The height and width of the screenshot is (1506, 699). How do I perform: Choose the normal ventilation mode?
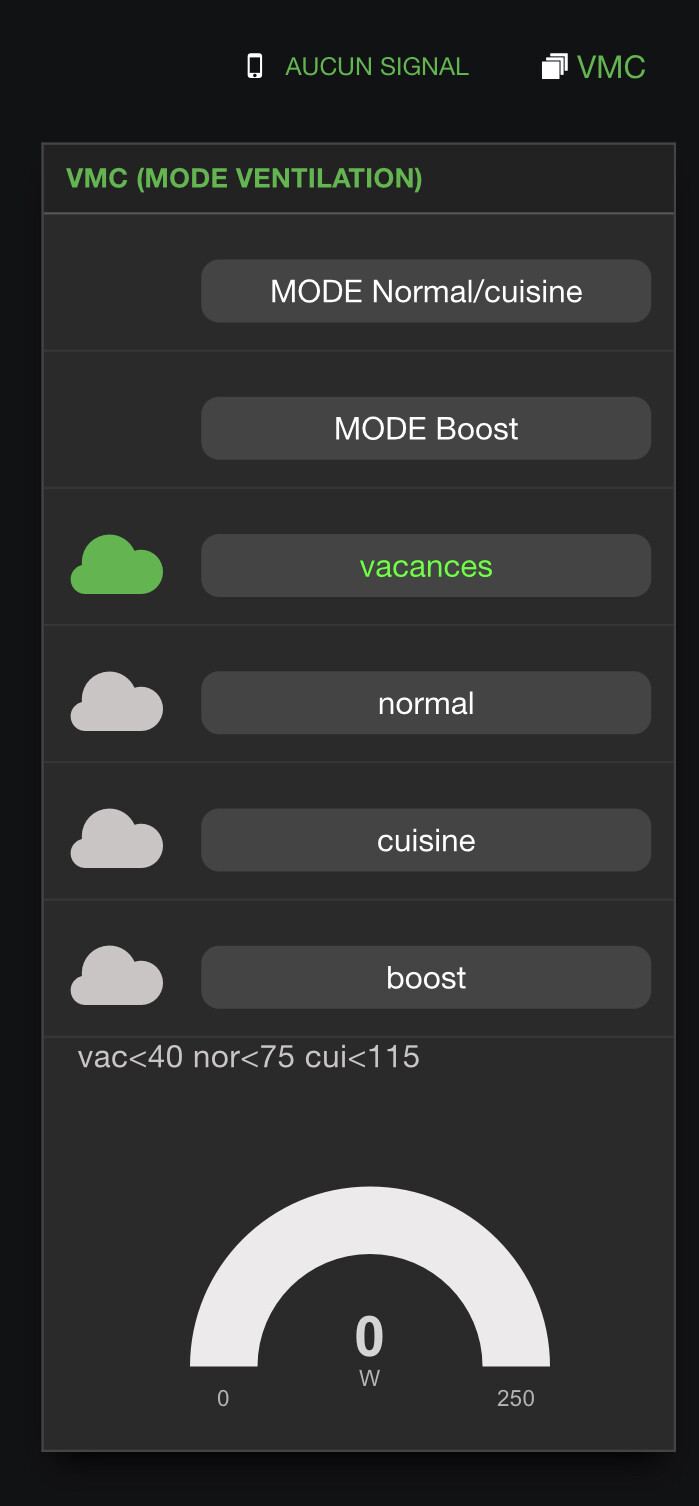pyautogui.click(x=426, y=703)
